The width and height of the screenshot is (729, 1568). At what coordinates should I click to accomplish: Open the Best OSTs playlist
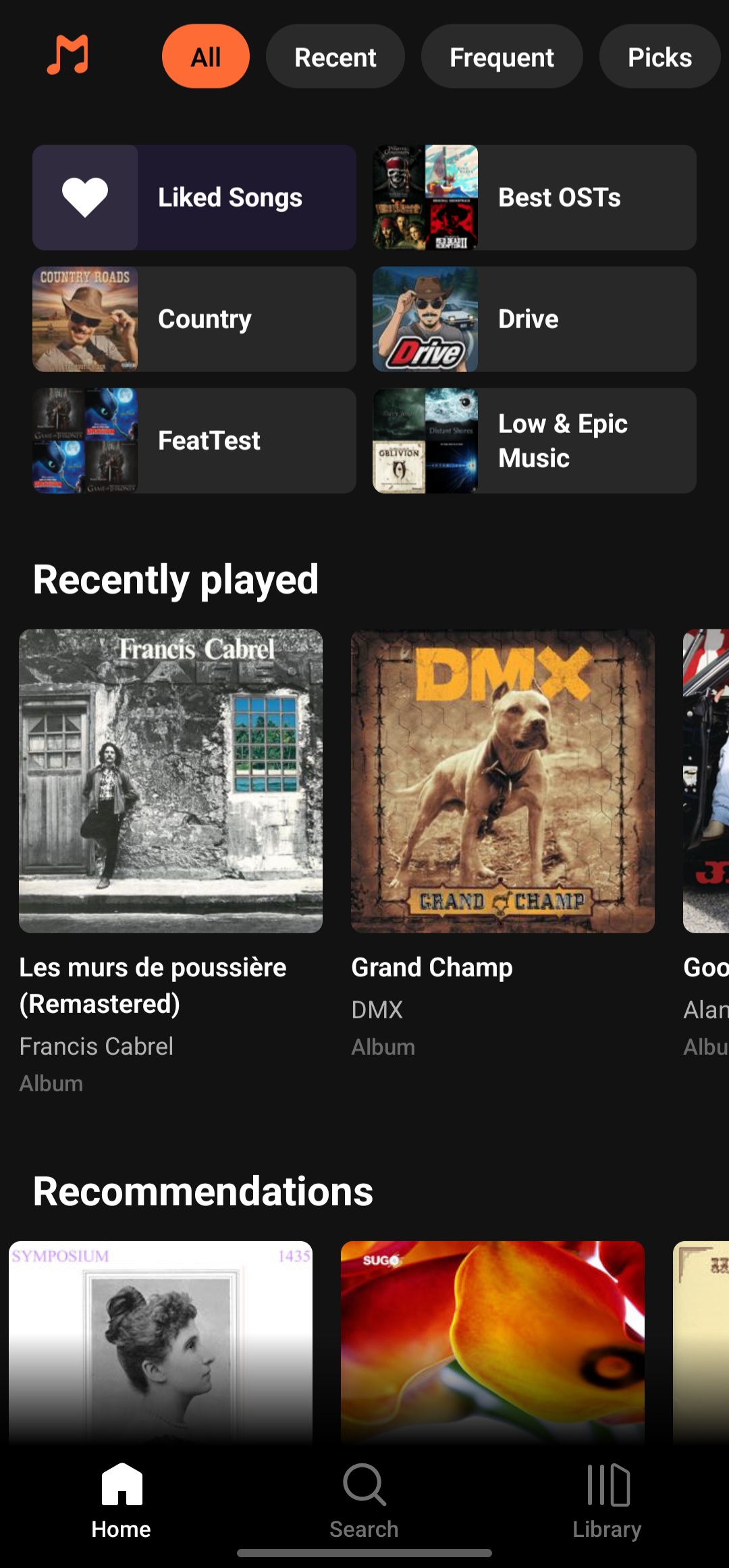point(535,198)
